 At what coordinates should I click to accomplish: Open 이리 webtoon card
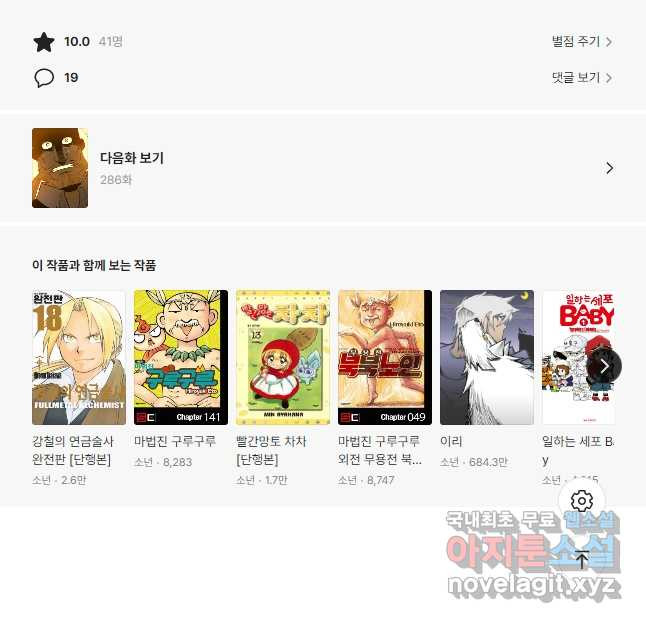tap(487, 358)
